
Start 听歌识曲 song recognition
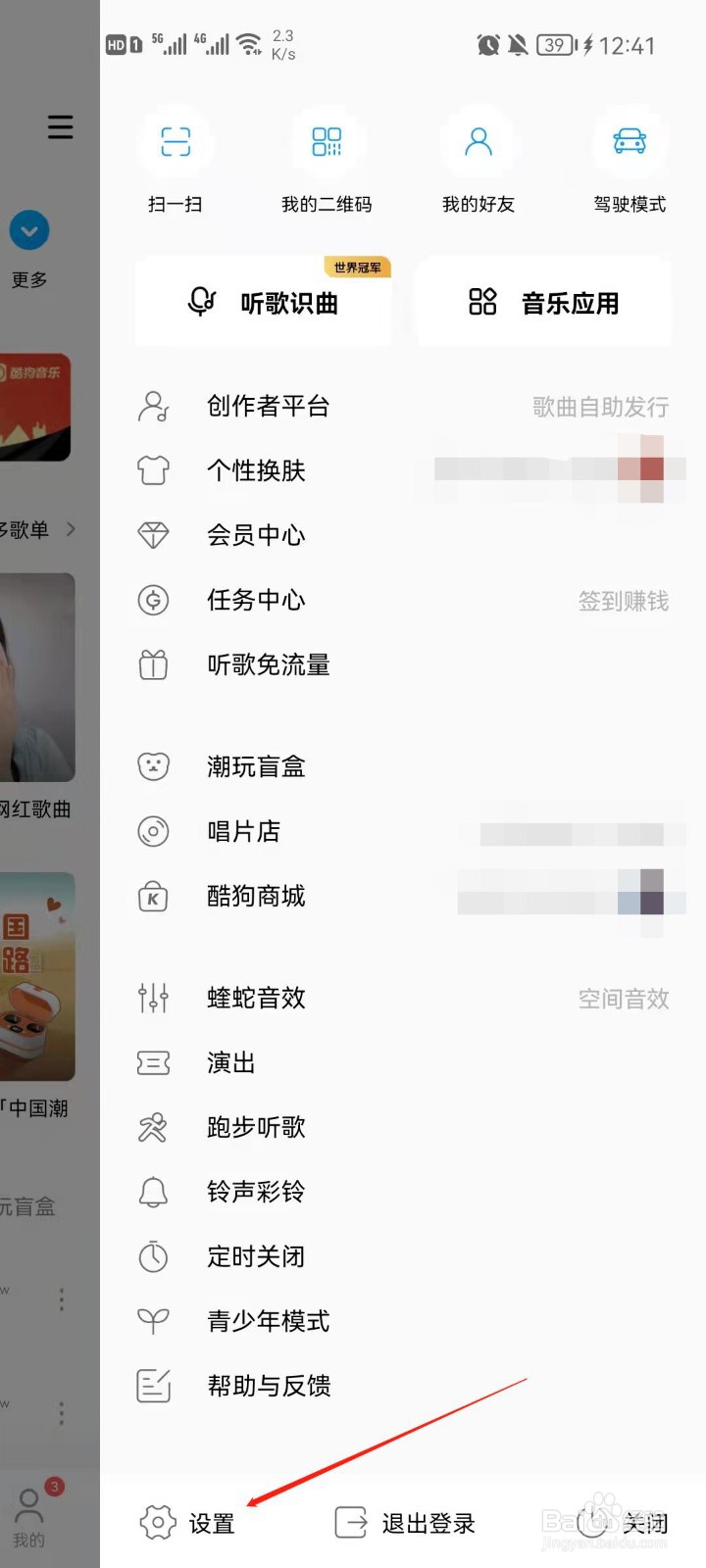coord(263,302)
